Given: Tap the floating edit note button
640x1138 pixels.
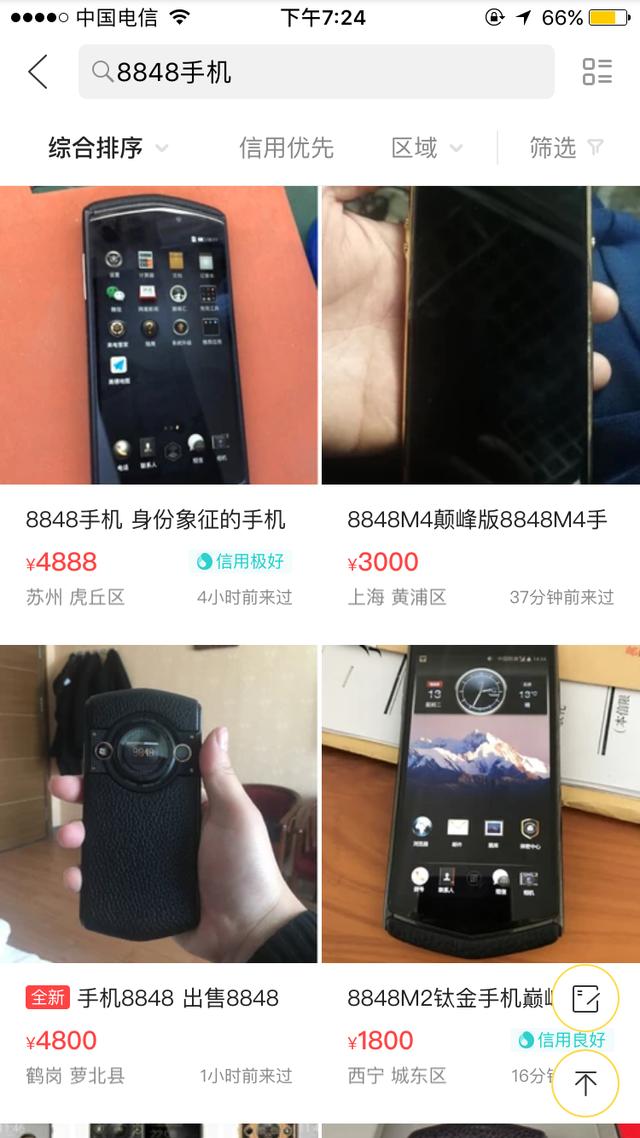Looking at the screenshot, I should tap(585, 999).
